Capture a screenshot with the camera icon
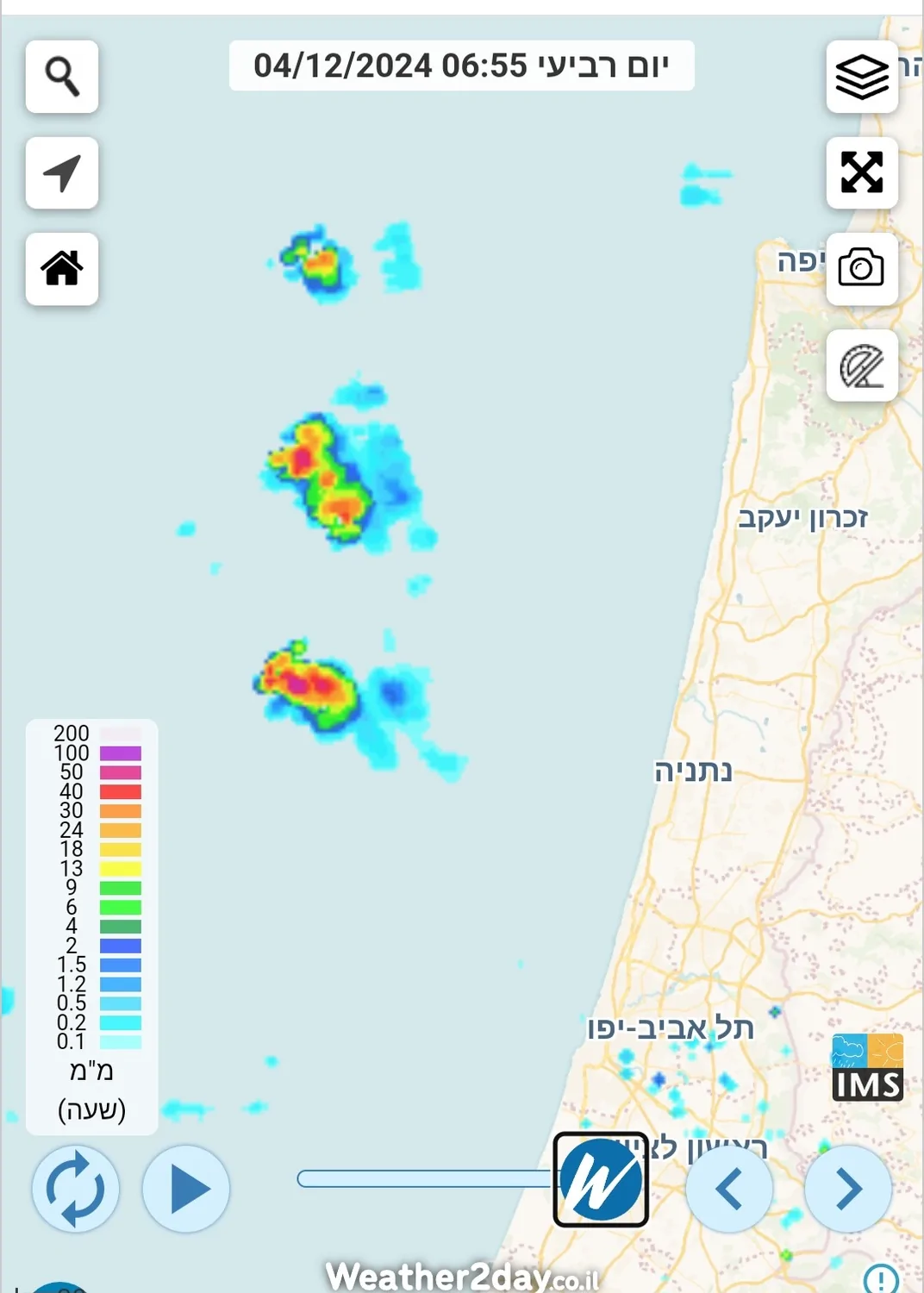Viewport: 924px width, 1293px height. (862, 268)
